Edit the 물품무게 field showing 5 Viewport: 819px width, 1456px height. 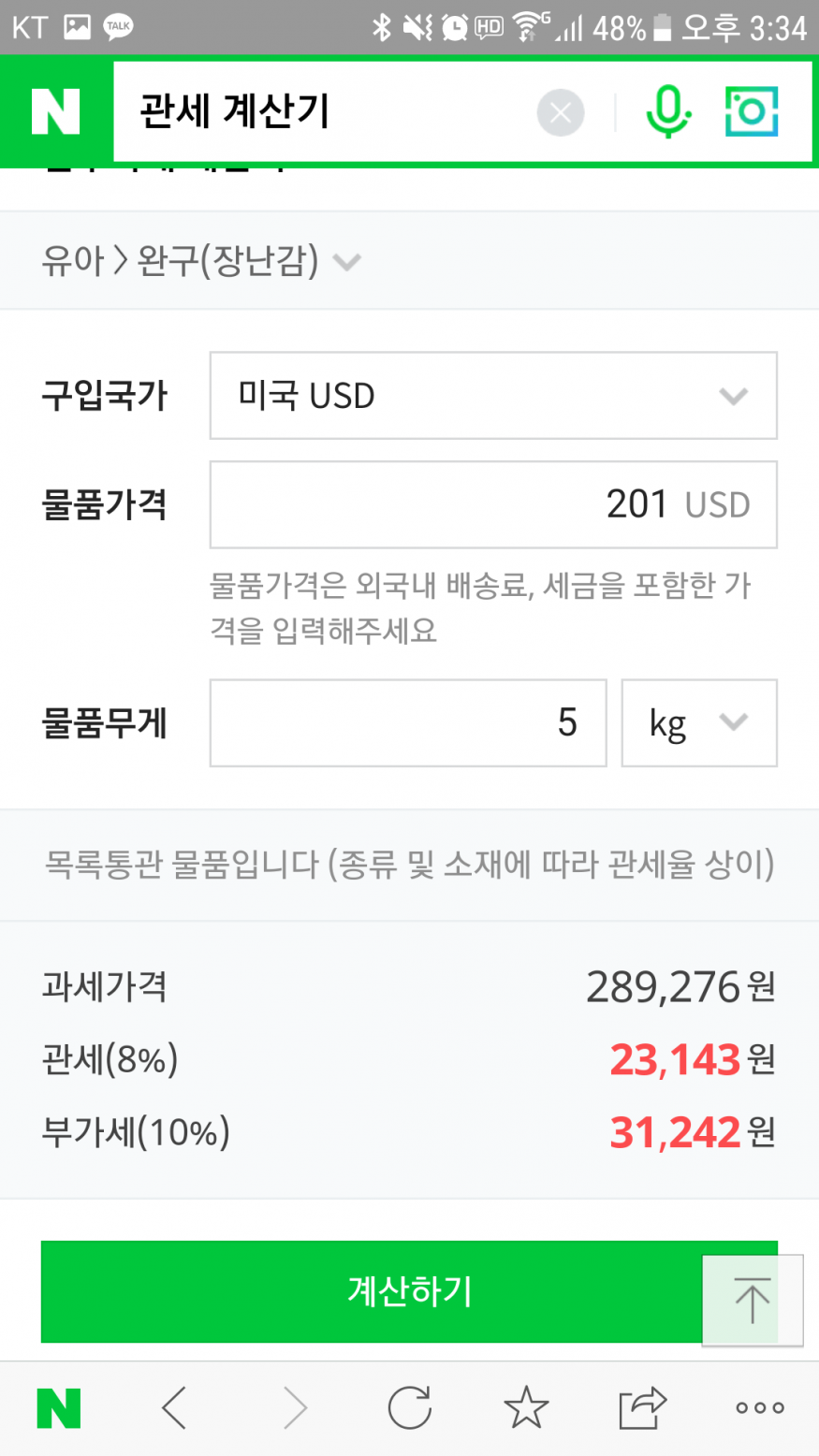[408, 723]
